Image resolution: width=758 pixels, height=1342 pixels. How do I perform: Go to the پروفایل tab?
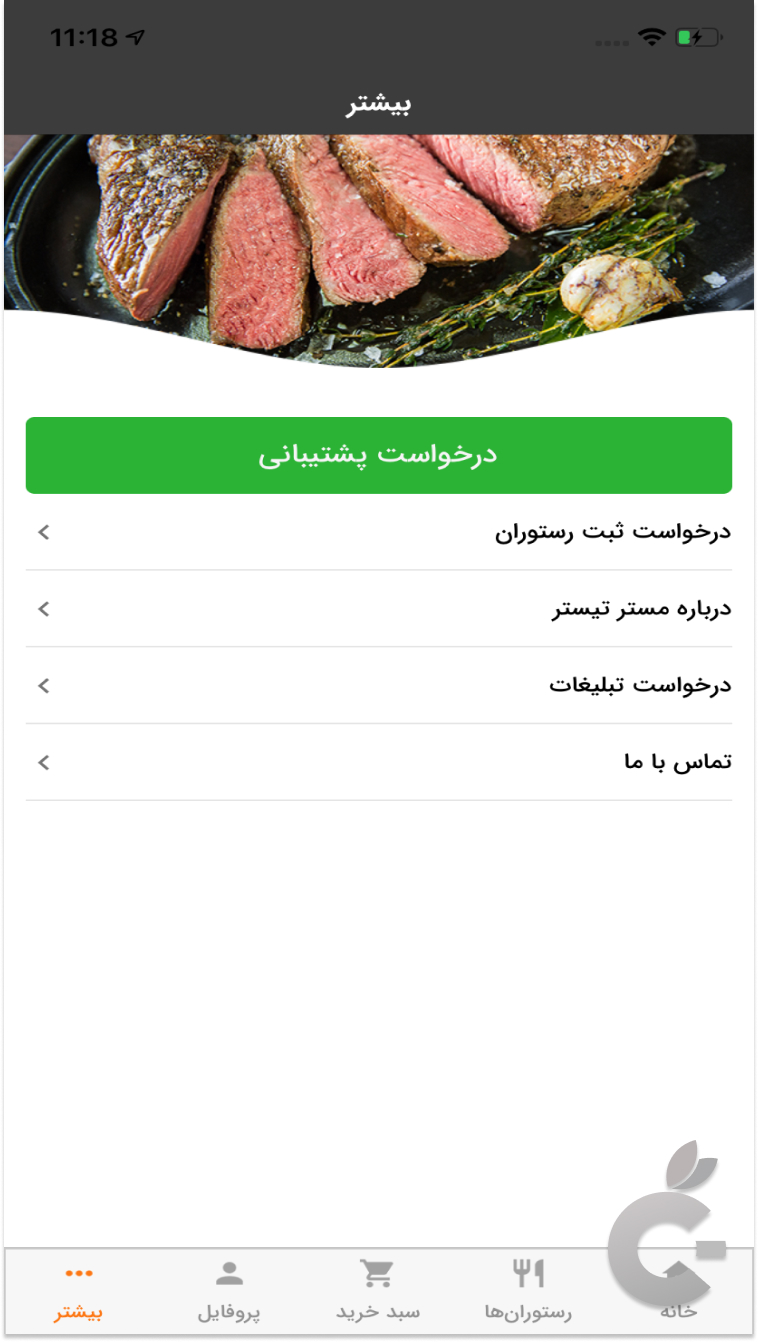click(229, 1291)
